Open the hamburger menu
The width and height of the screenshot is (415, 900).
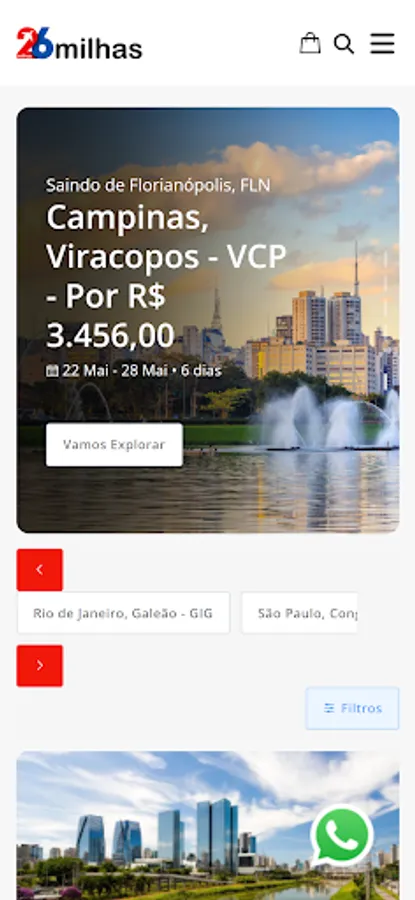pos(382,43)
